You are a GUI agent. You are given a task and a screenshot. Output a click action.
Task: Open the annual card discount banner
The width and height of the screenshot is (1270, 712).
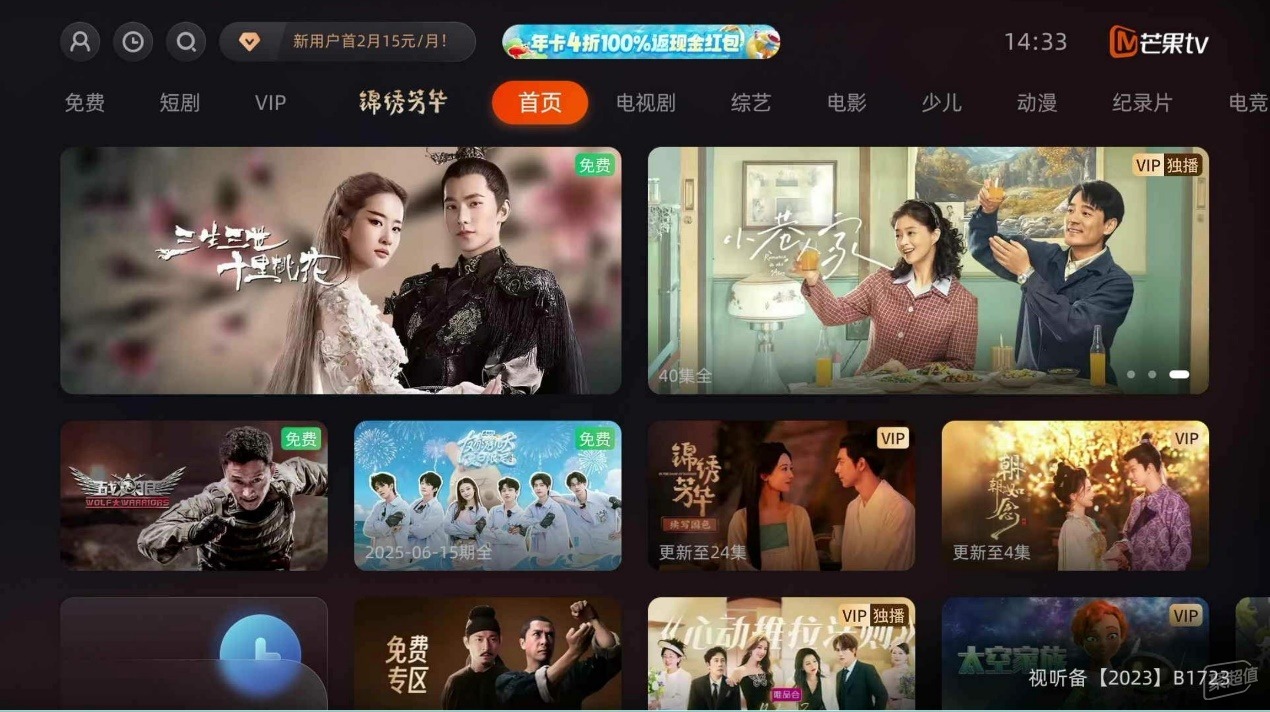(x=640, y=42)
